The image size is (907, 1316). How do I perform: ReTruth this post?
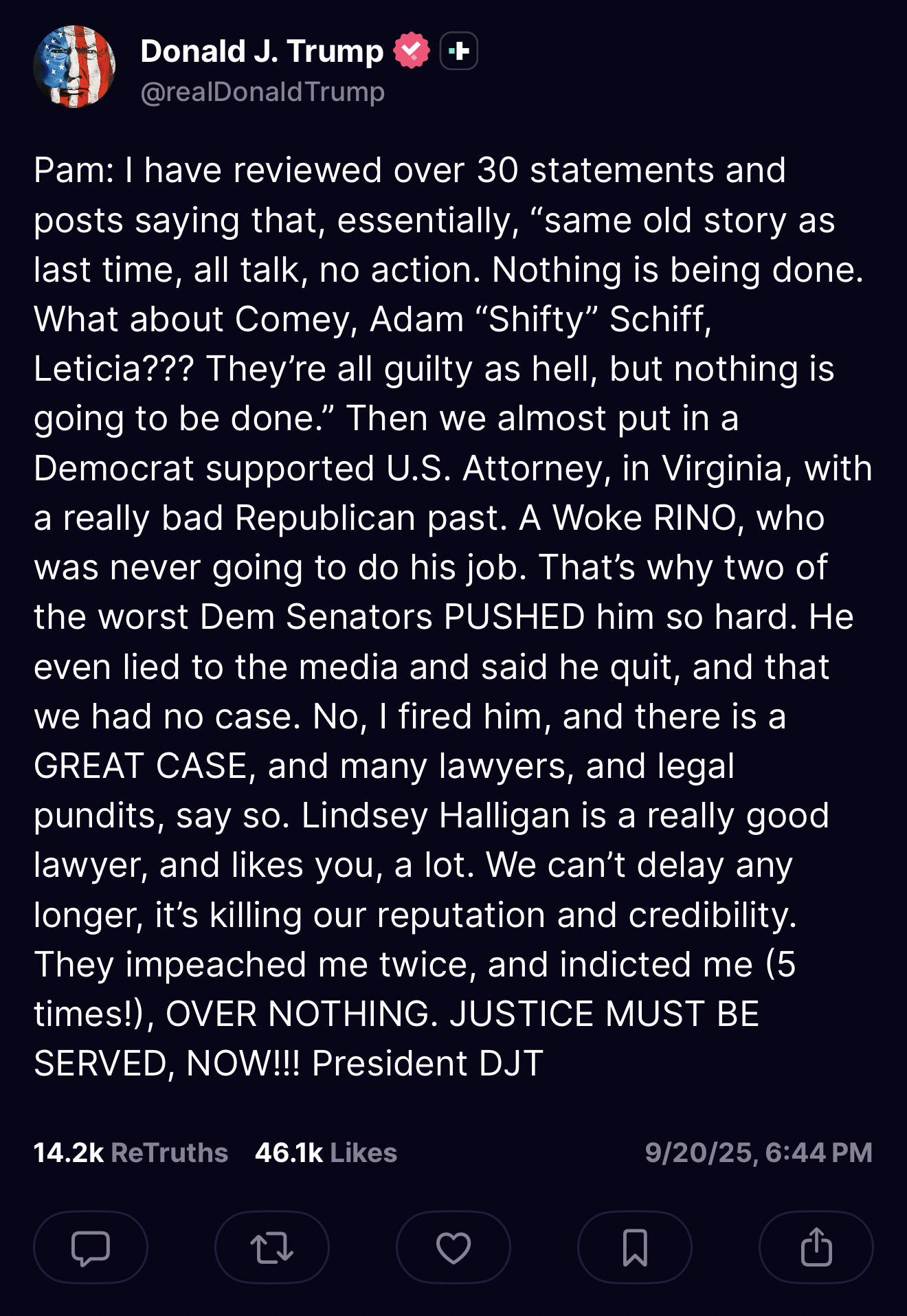272,1247
